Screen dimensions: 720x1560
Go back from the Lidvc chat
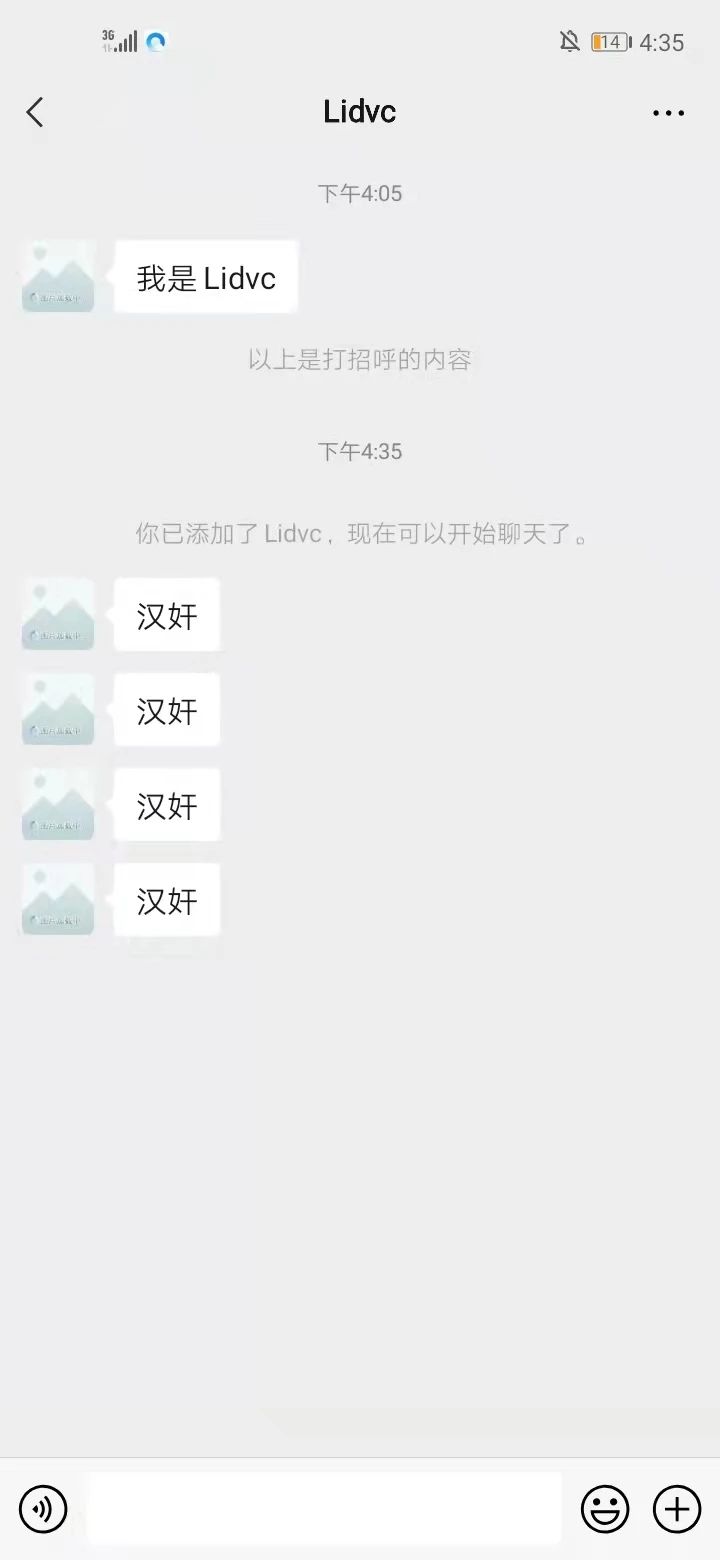[x=35, y=112]
